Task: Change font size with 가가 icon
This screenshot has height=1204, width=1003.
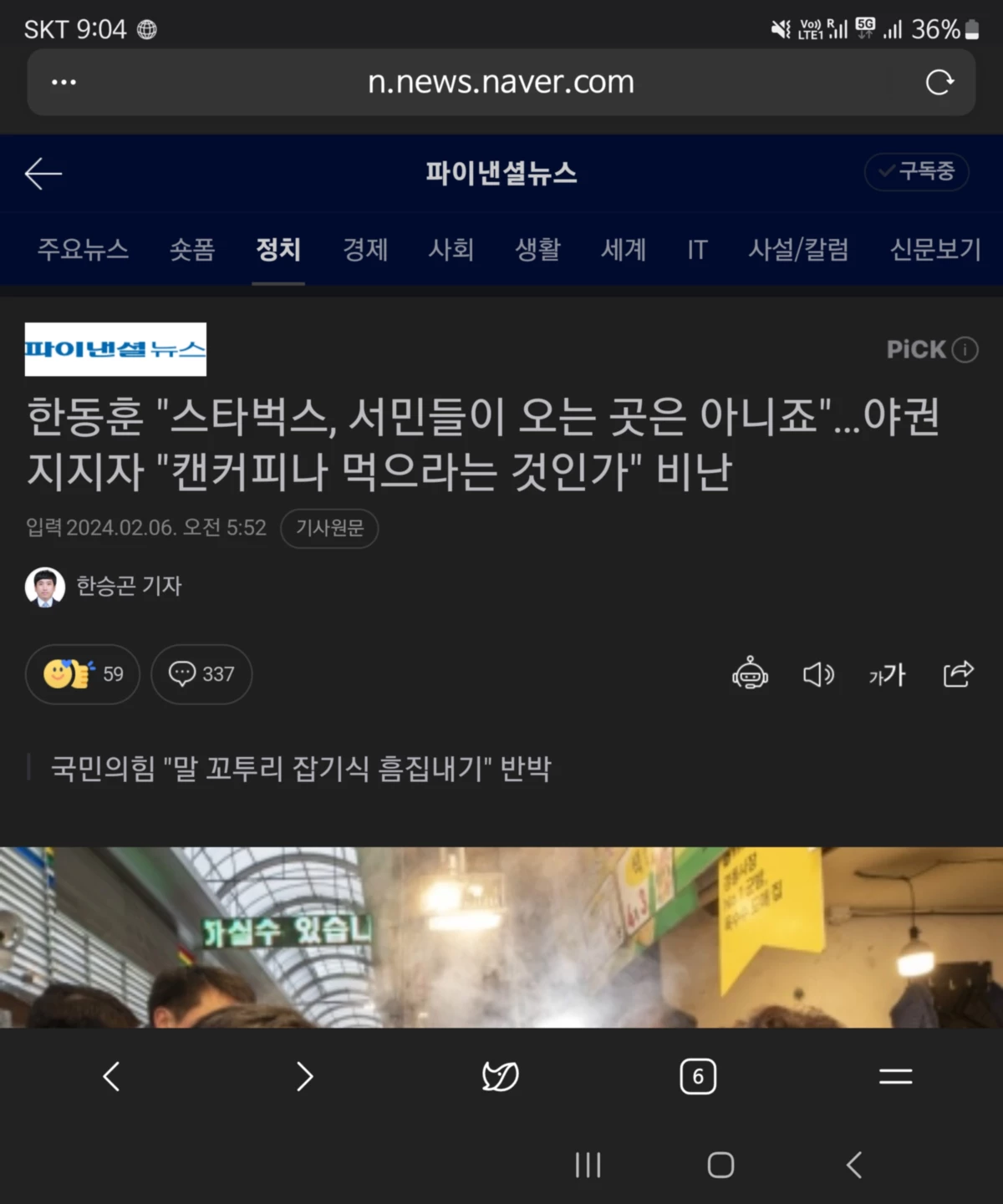Action: pos(887,674)
